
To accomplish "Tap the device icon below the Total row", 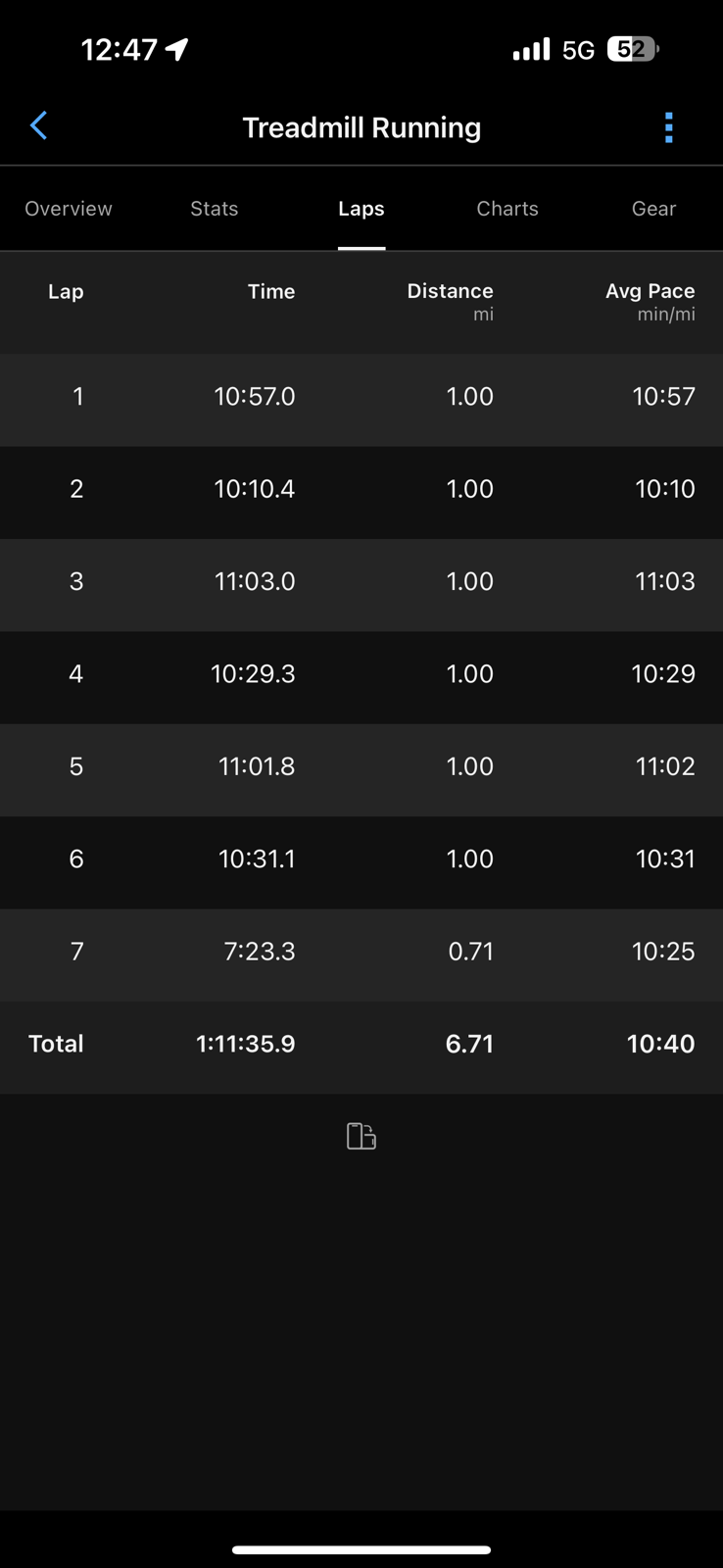I will click(x=361, y=1136).
